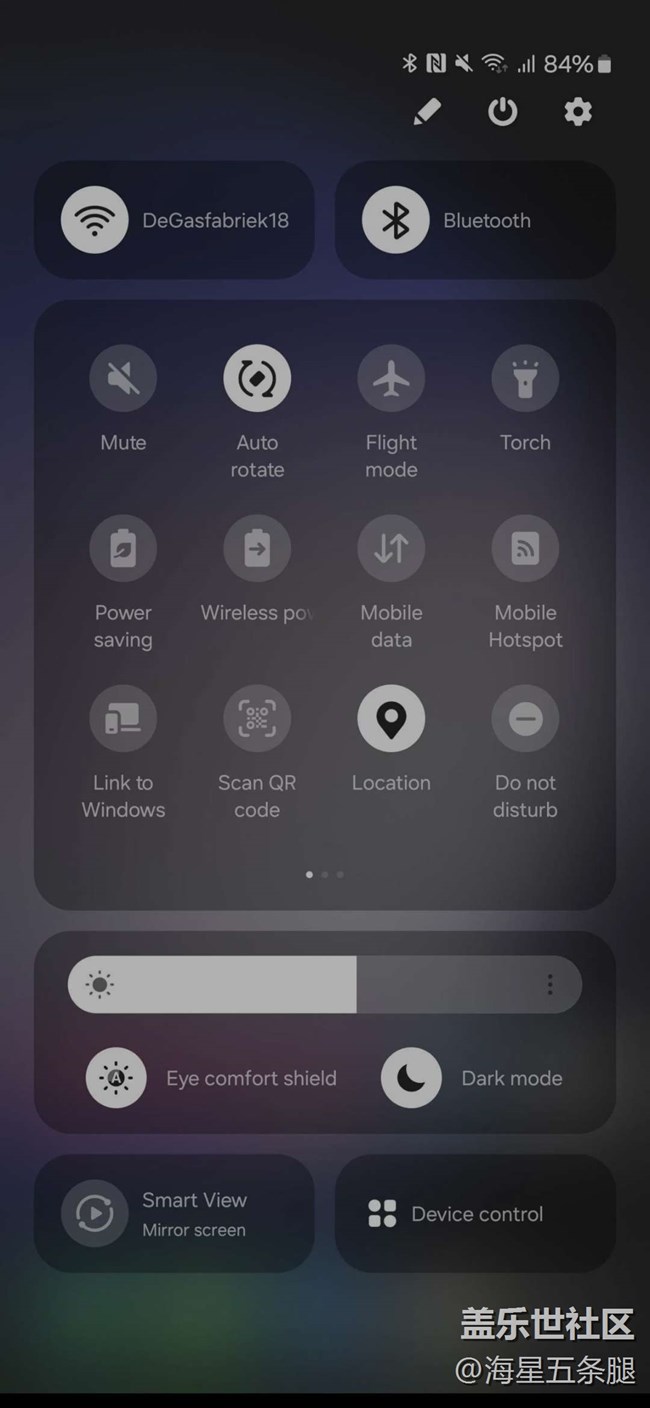Open the edit pencil for quick settings
Image resolution: width=650 pixels, height=1408 pixels.
click(427, 112)
